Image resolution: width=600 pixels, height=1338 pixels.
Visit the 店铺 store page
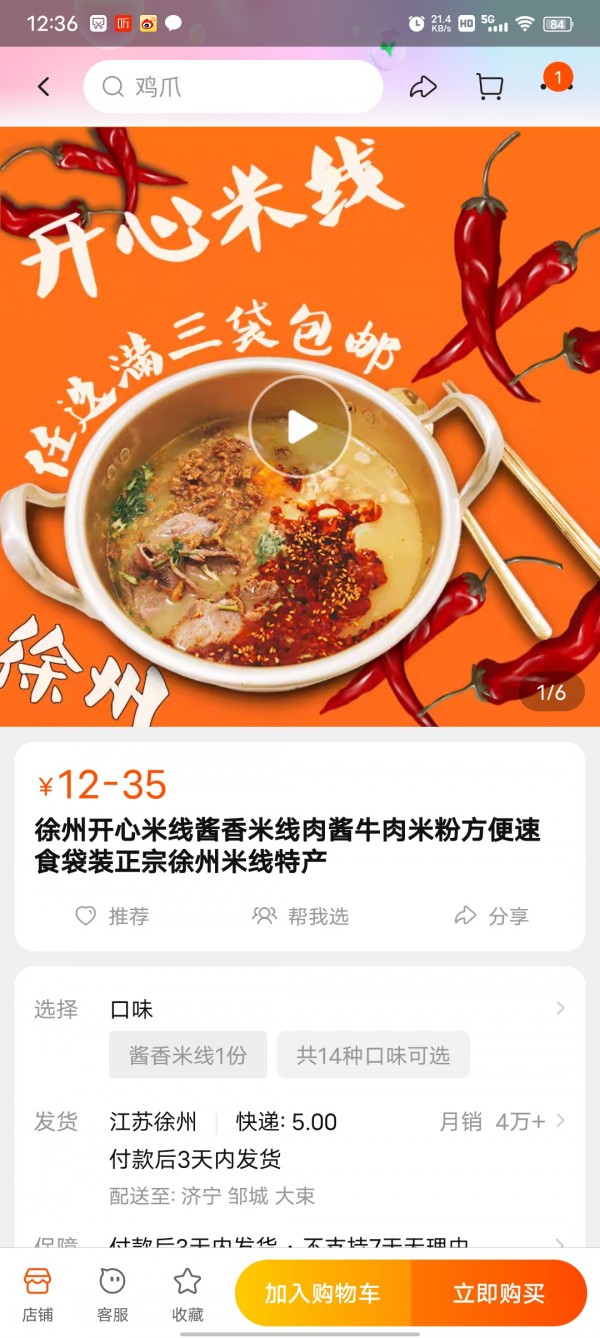click(37, 1294)
